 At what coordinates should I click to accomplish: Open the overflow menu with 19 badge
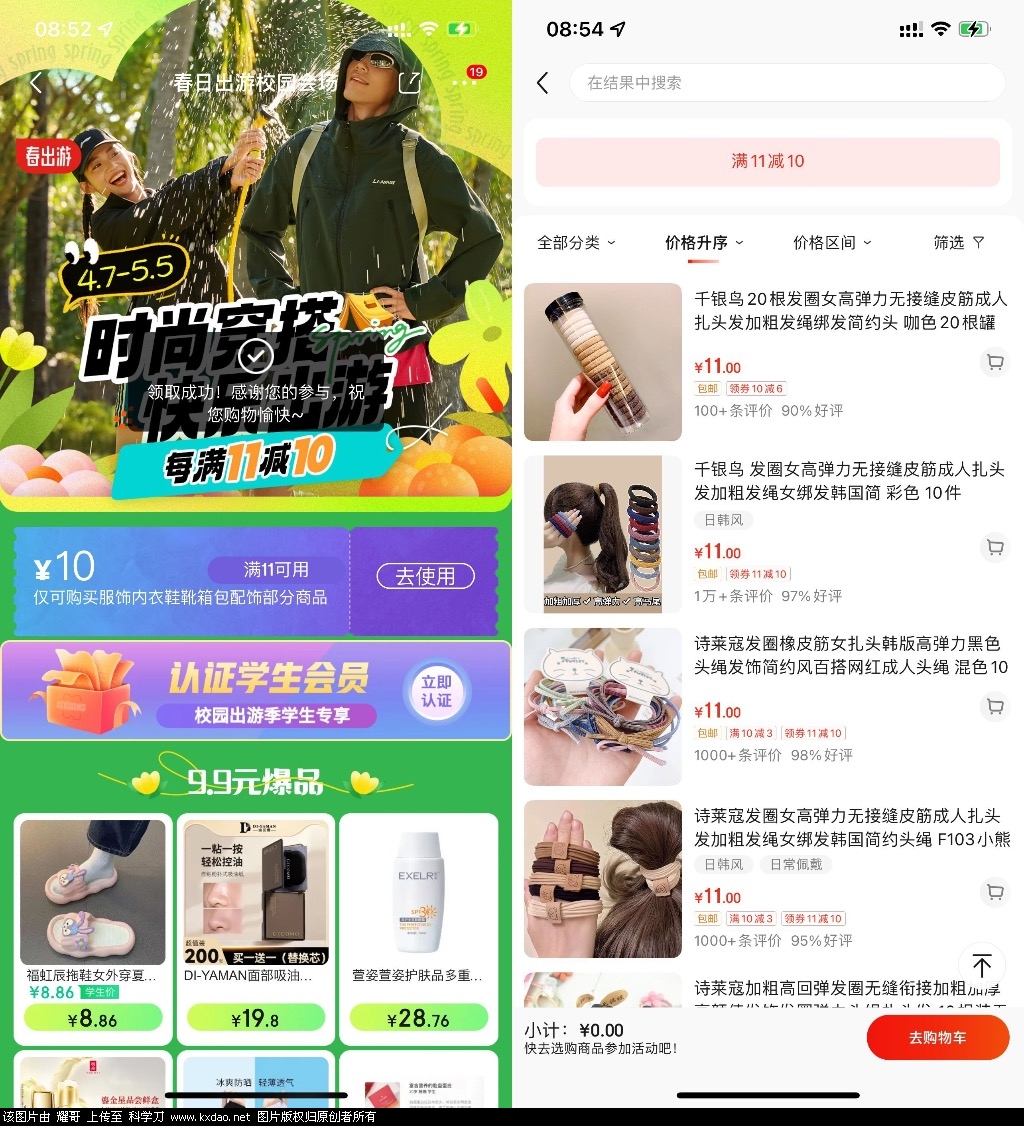(466, 83)
